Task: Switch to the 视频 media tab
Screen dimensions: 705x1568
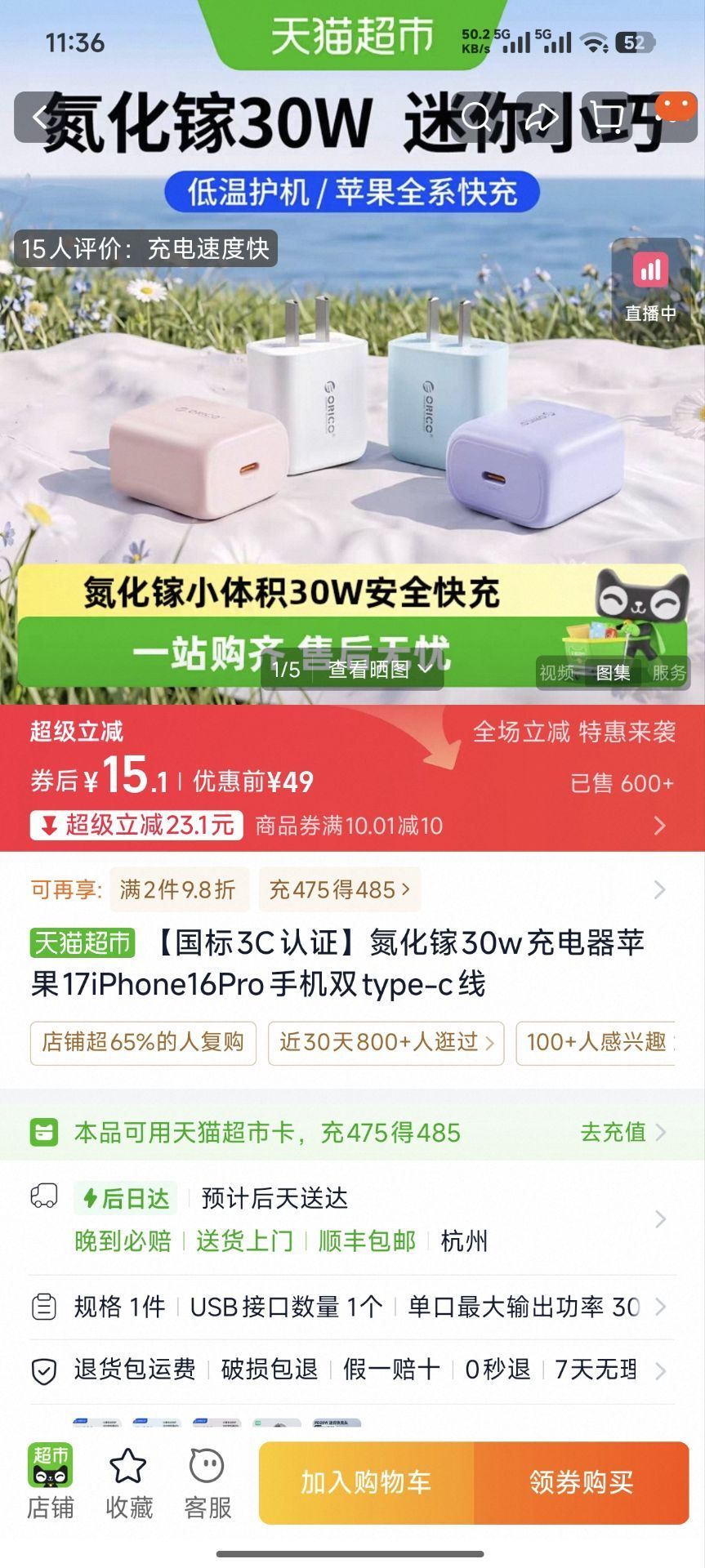Action: (x=556, y=672)
